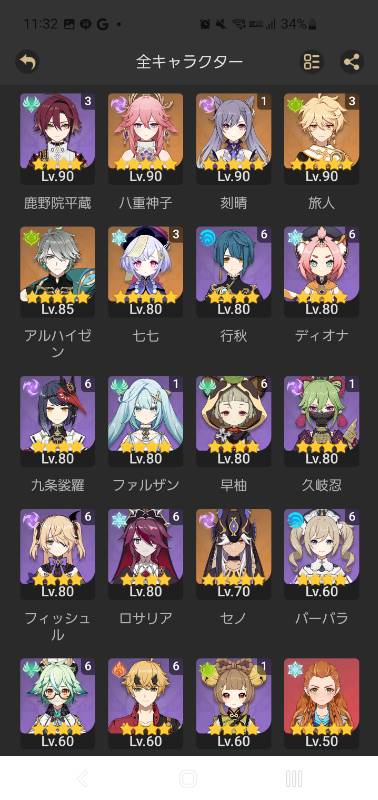This screenshot has height=800, width=378.
Task: Switch to list view layout
Action: coord(311,62)
